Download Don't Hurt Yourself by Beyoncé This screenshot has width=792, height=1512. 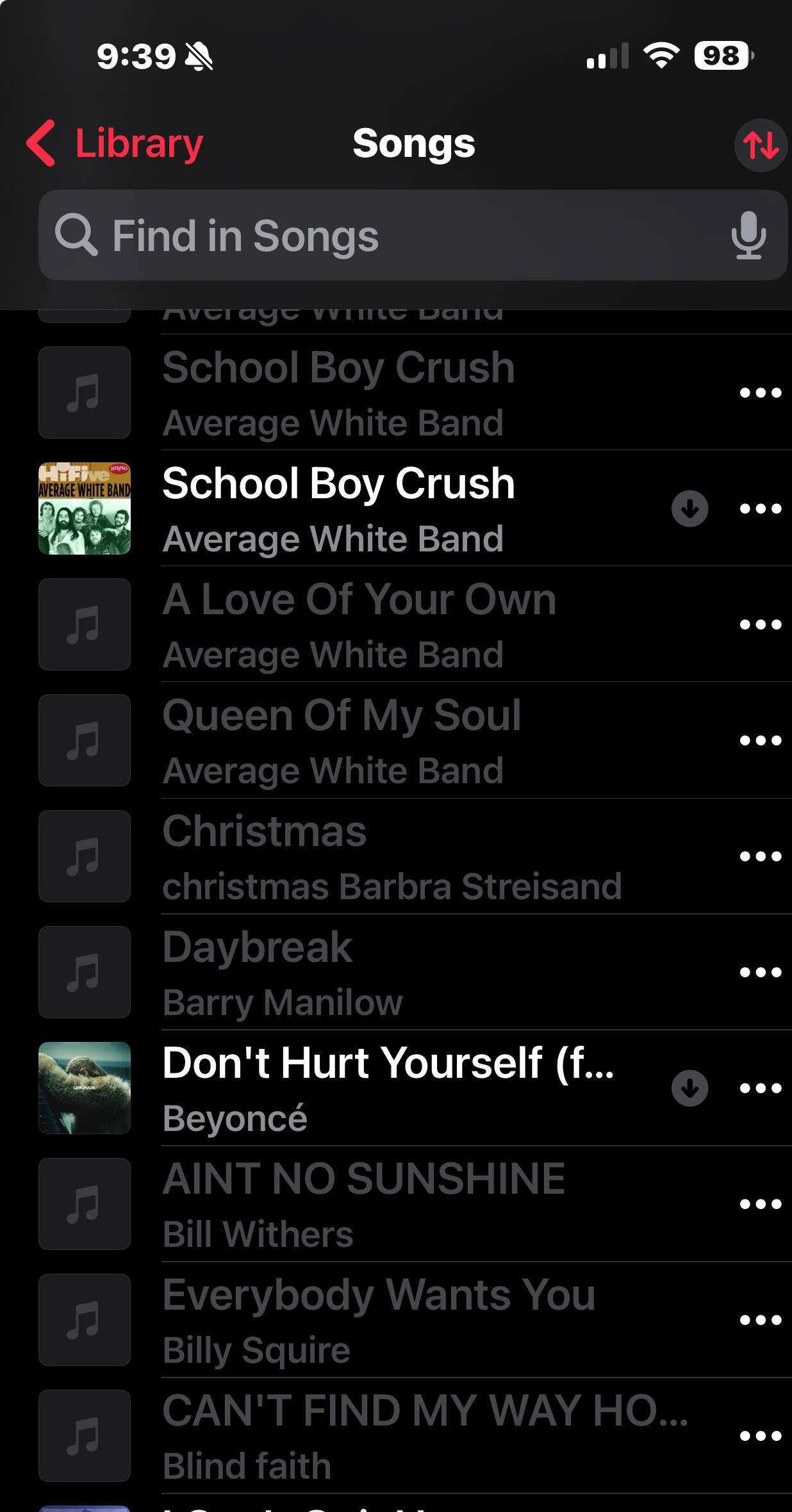tap(689, 1088)
